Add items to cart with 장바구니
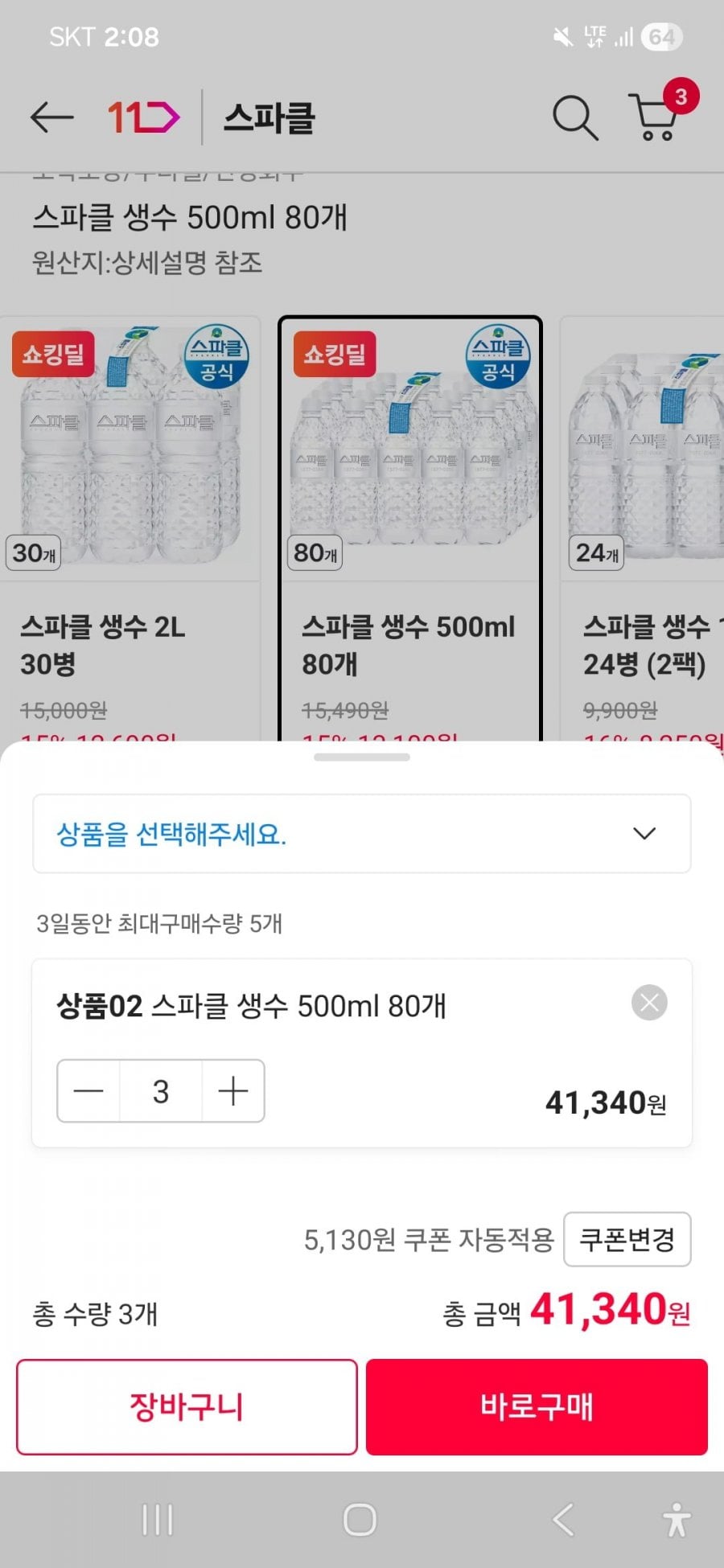 [187, 1407]
